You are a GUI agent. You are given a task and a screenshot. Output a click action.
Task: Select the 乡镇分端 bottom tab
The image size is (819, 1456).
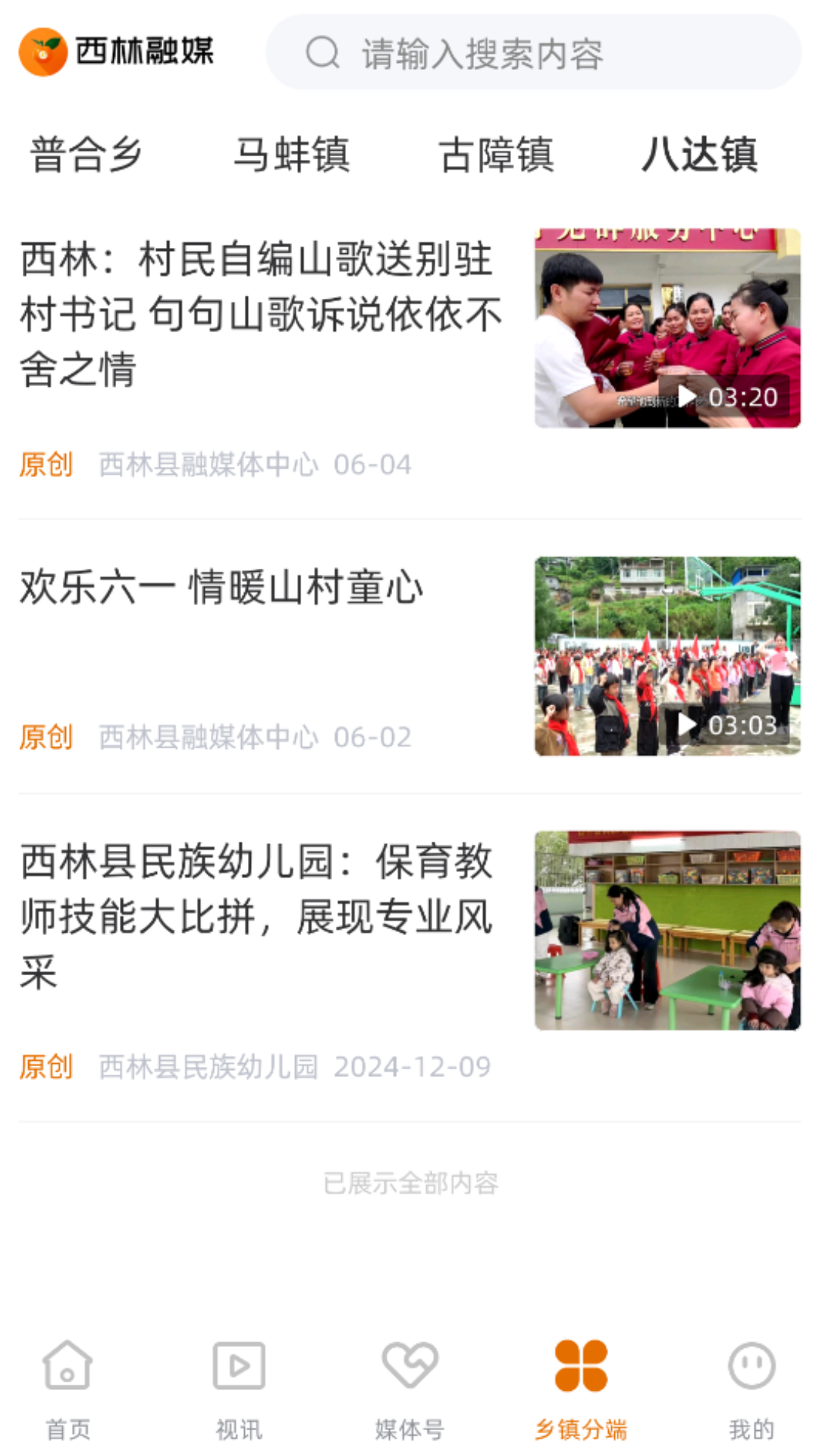click(x=581, y=1389)
